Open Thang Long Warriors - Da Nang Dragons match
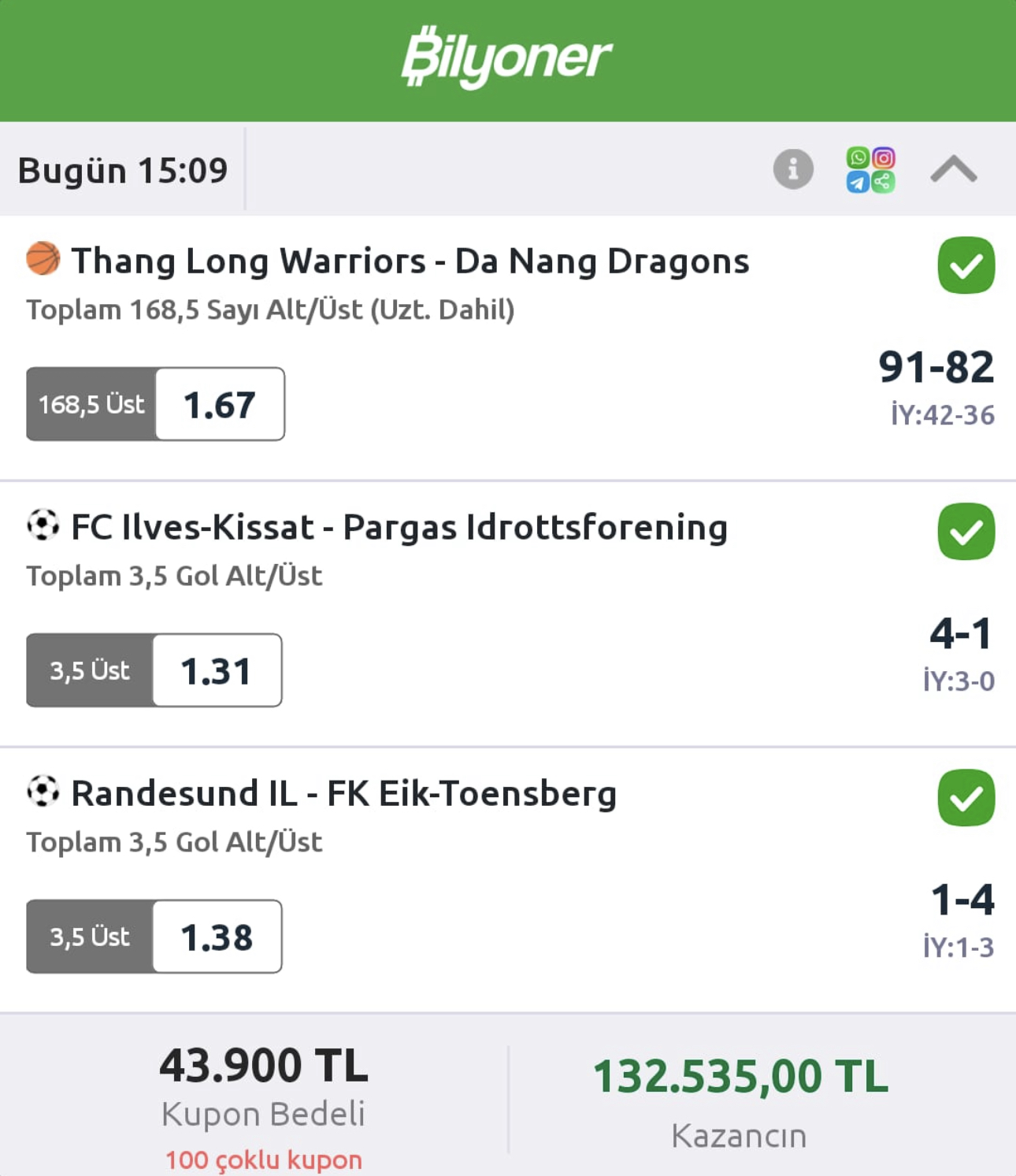The height and width of the screenshot is (1176, 1016). point(410,262)
